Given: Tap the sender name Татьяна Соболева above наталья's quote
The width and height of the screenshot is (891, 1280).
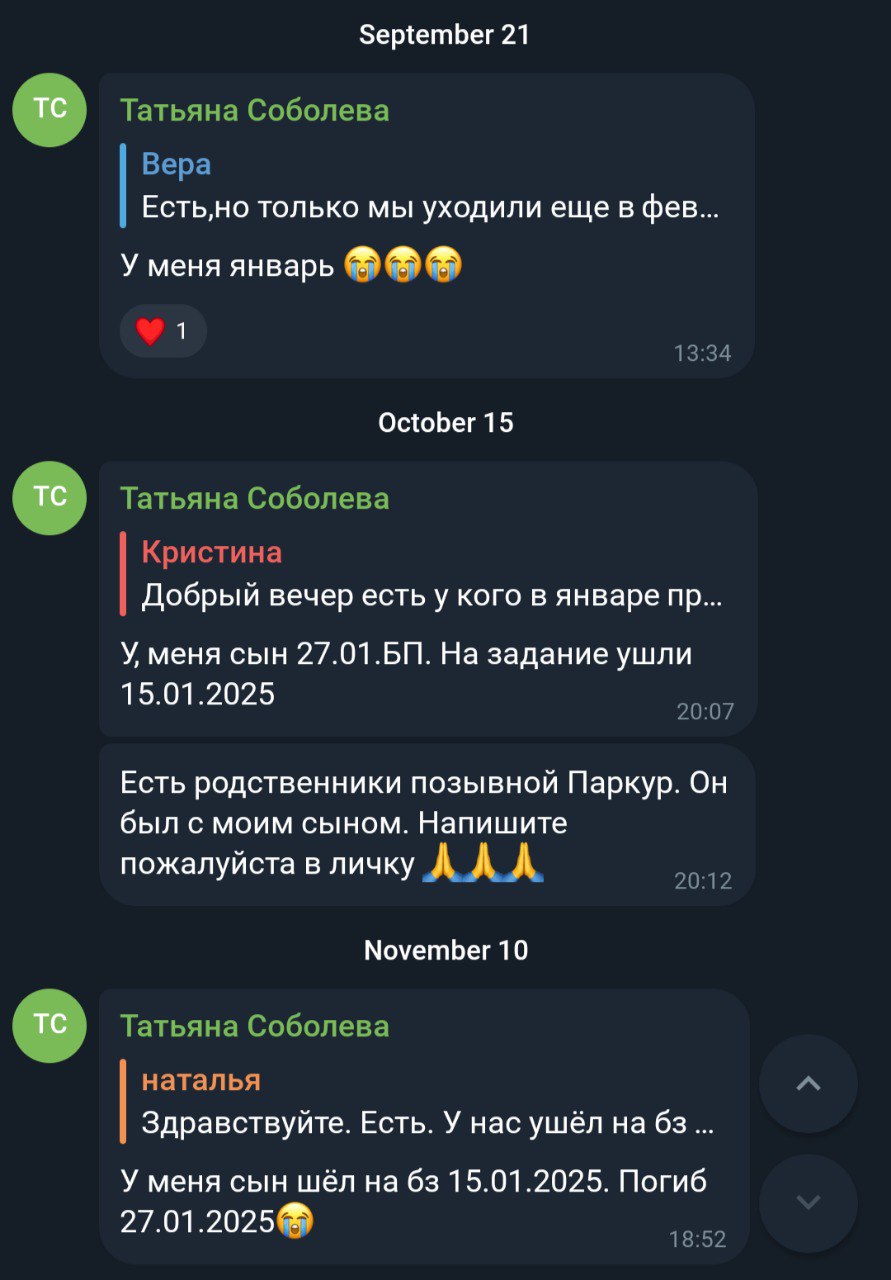Looking at the screenshot, I should point(255,1026).
